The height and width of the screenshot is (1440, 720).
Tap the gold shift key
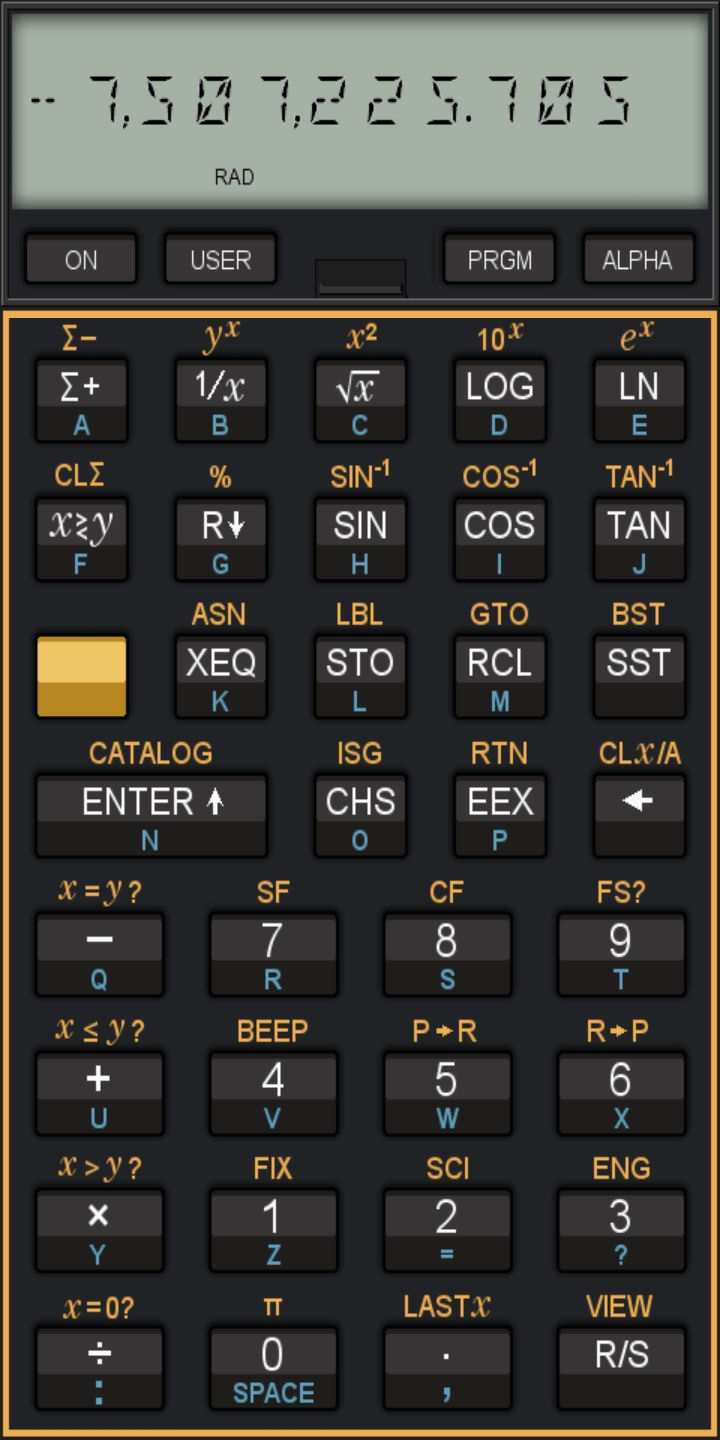click(82, 677)
